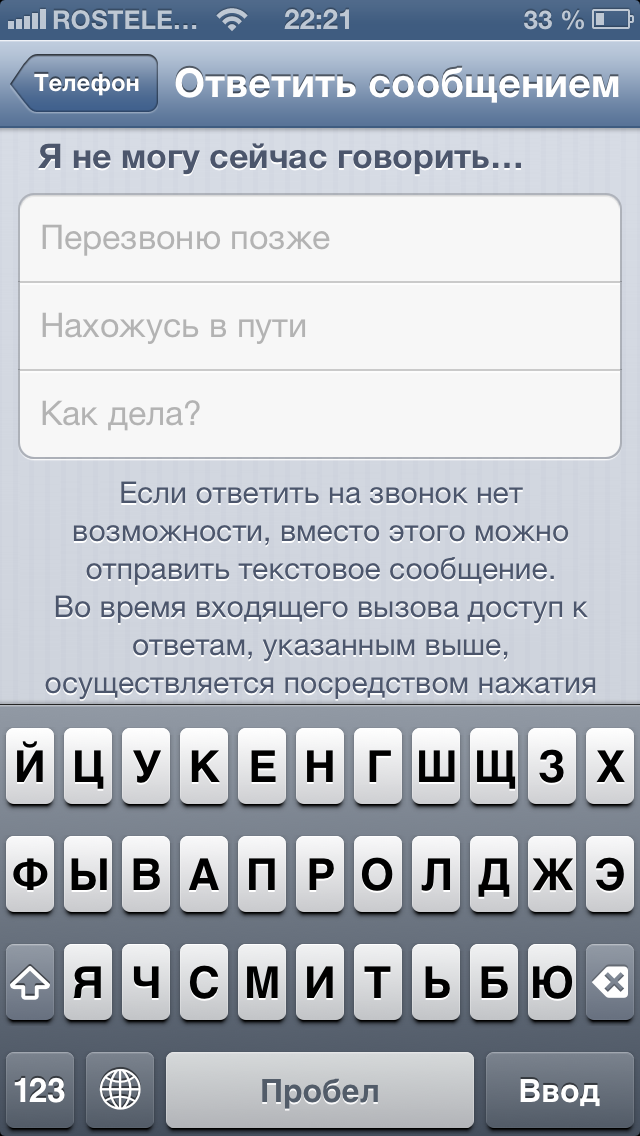This screenshot has width=640, height=1136.
Task: Tap the backspace delete key
Action: 610,982
